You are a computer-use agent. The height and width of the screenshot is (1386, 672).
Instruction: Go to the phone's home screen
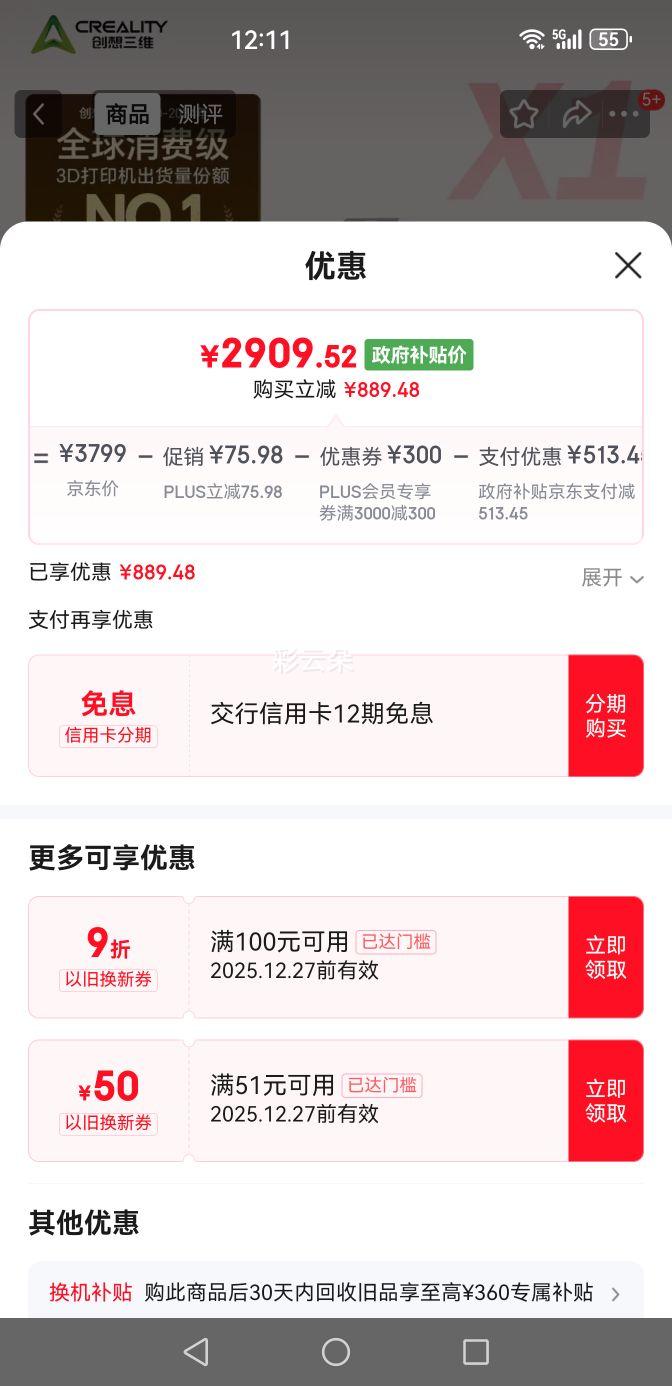336,1352
